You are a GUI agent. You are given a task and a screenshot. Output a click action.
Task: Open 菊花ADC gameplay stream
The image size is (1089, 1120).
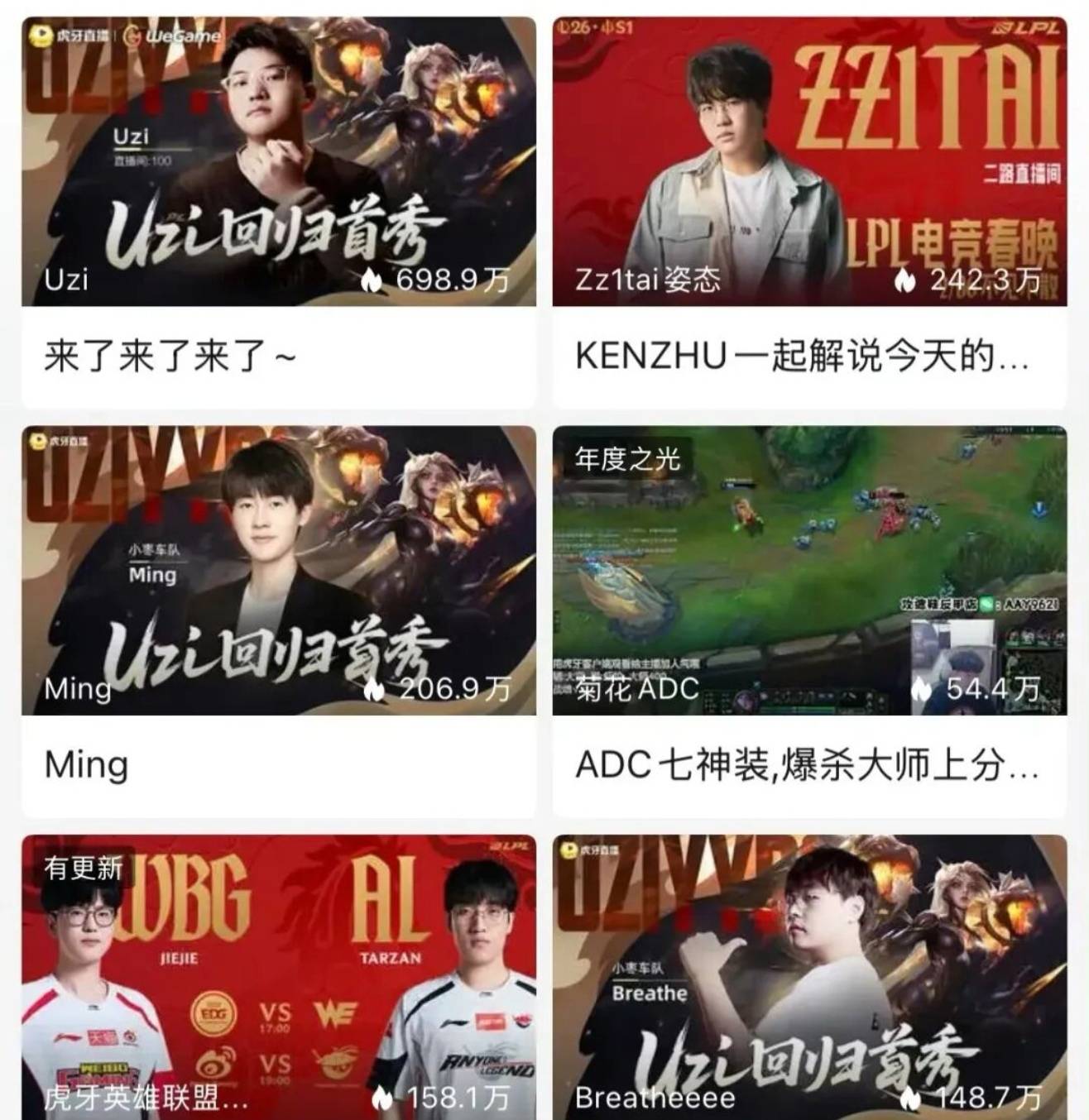coord(808,571)
